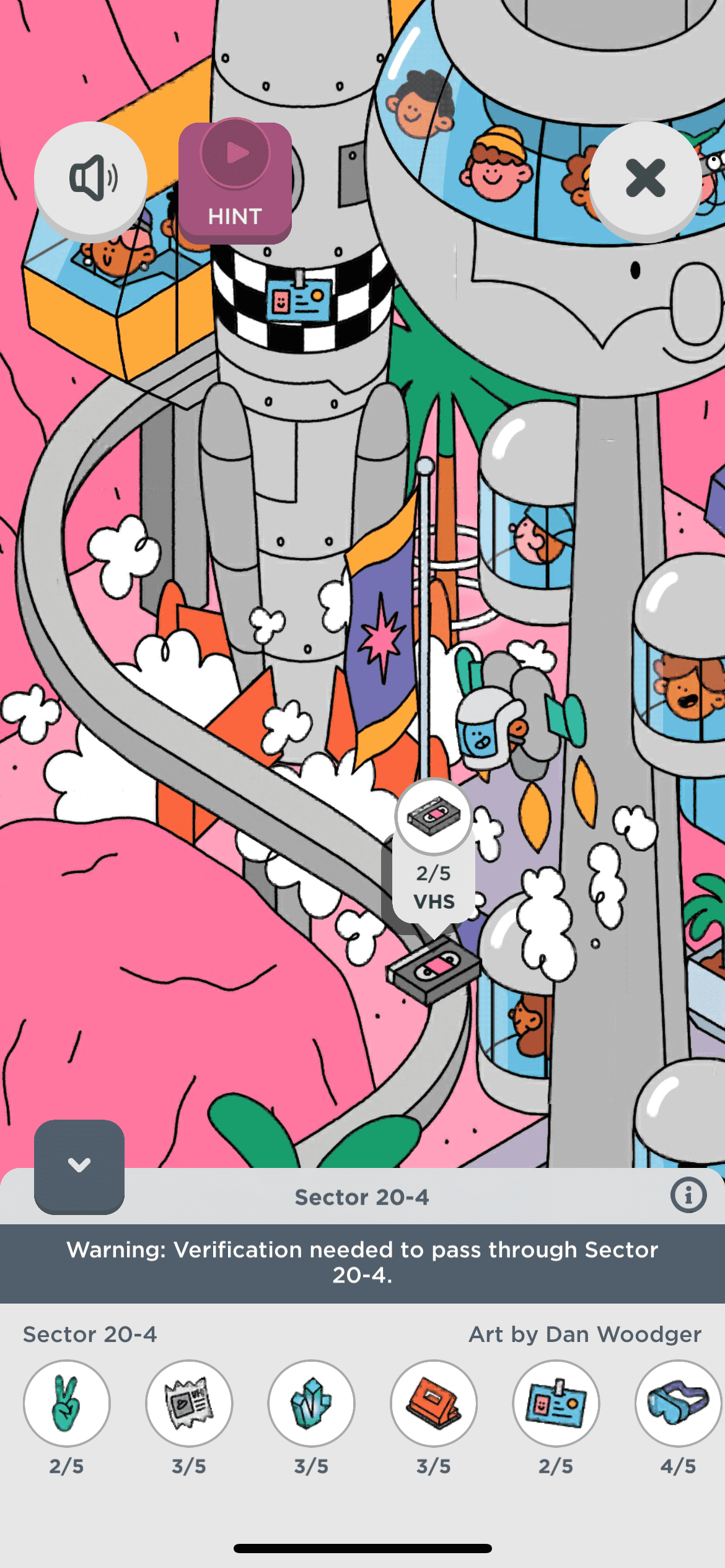Tap the VHS 2/5 marker bubble
Viewport: 725px width, 1568px height.
click(434, 855)
